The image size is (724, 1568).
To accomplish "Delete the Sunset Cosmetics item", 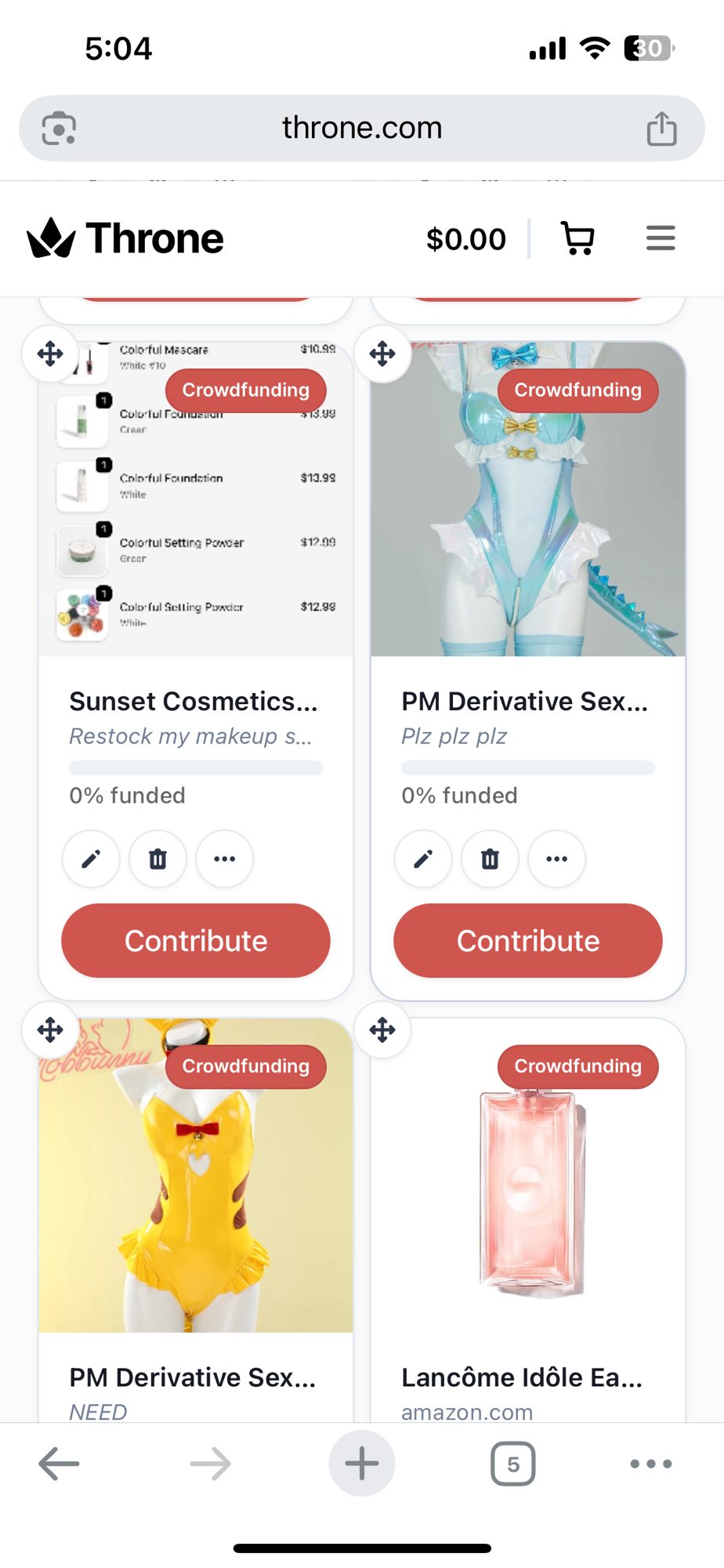I will 157,859.
